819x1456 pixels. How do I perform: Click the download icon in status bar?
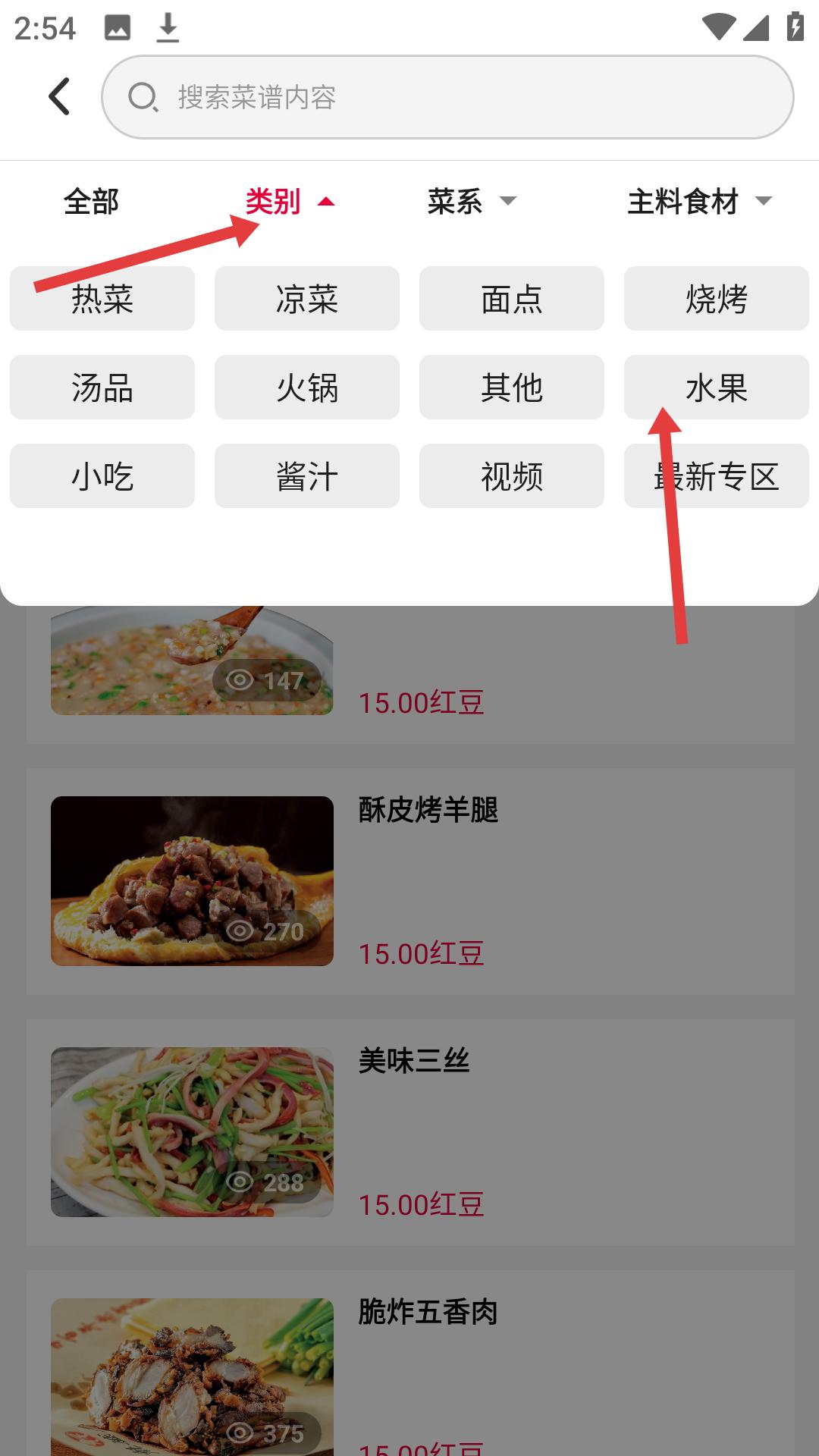(167, 29)
